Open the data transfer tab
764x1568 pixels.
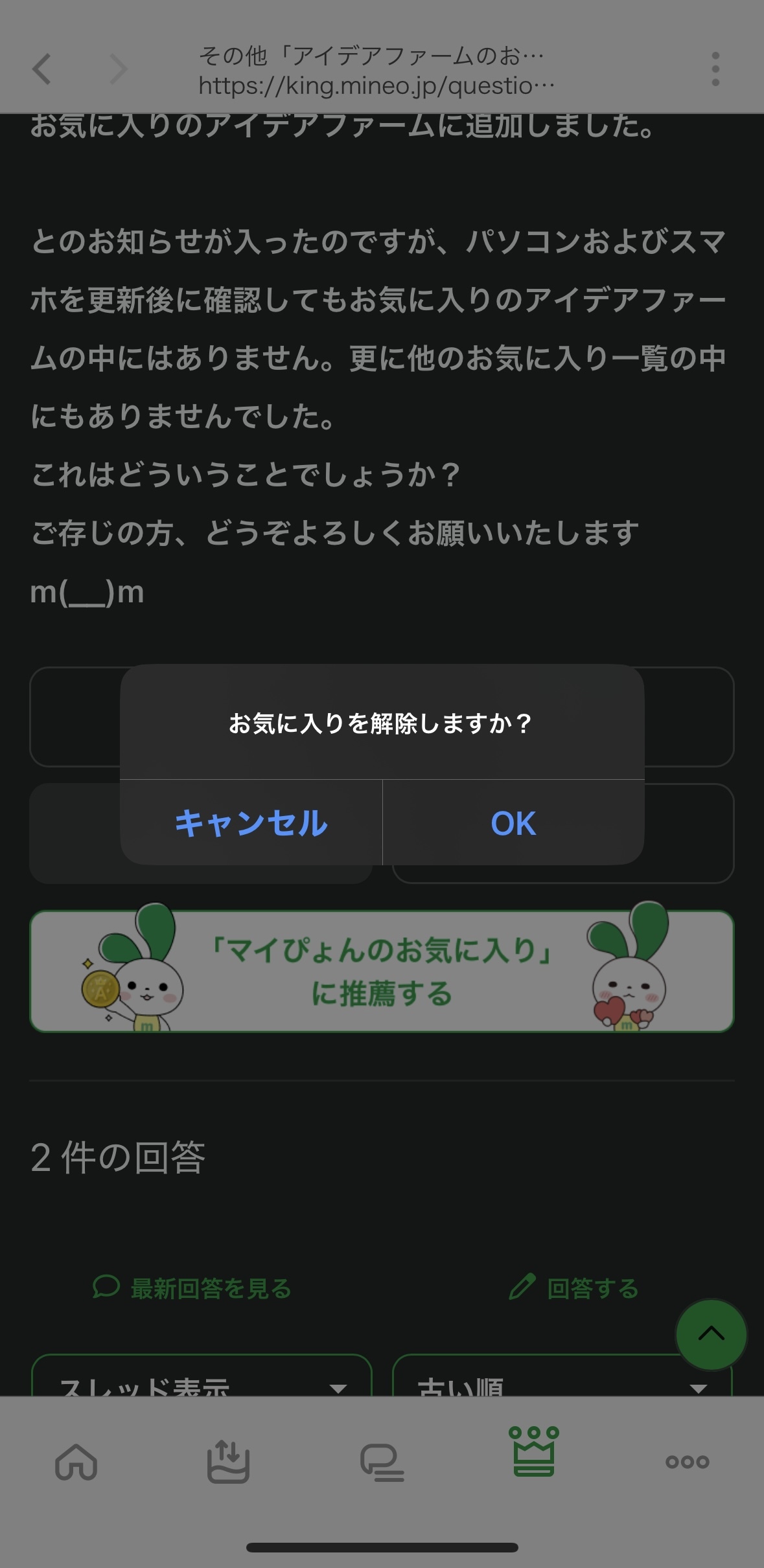pyautogui.click(x=228, y=1462)
